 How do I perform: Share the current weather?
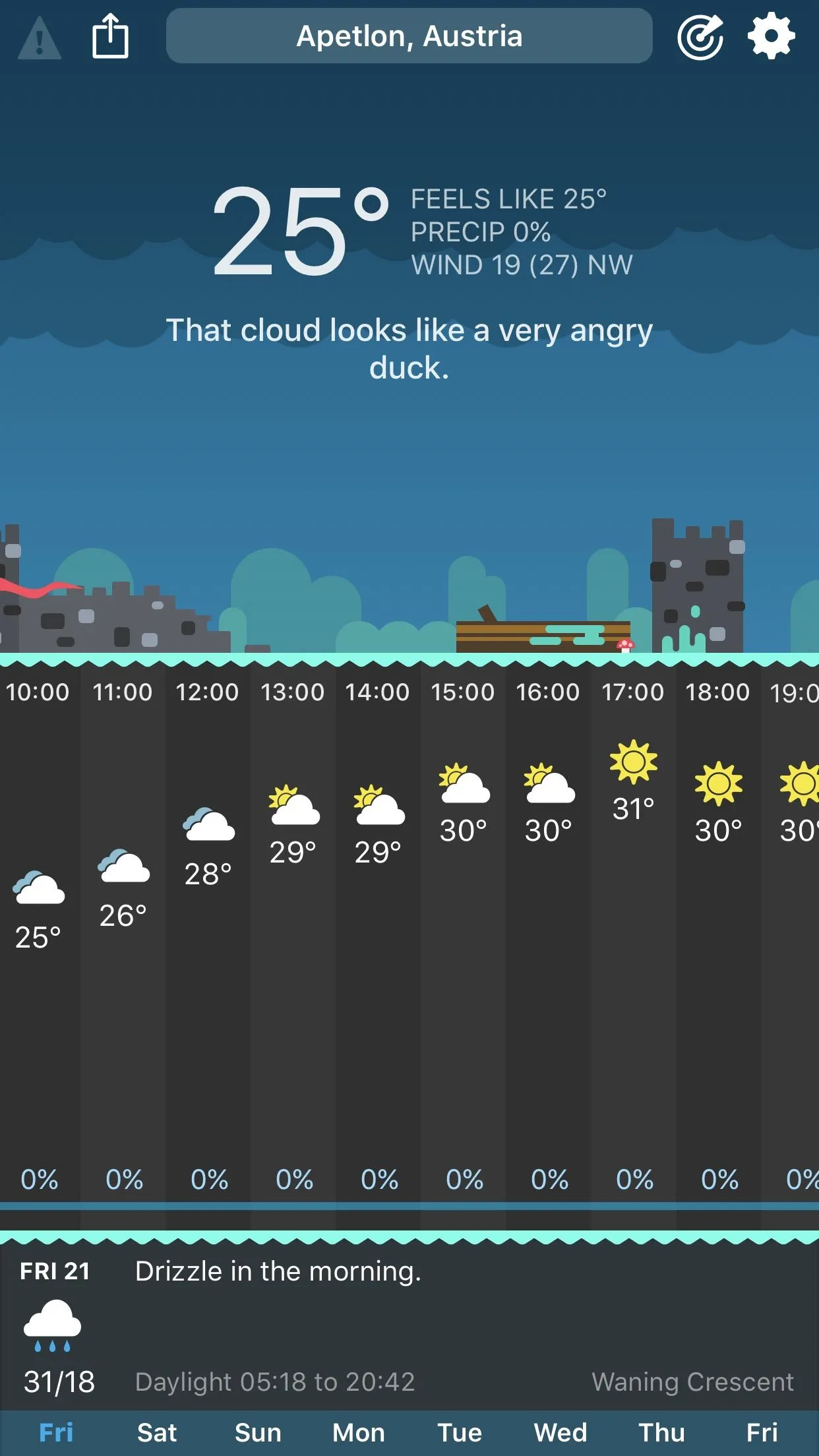point(109,36)
